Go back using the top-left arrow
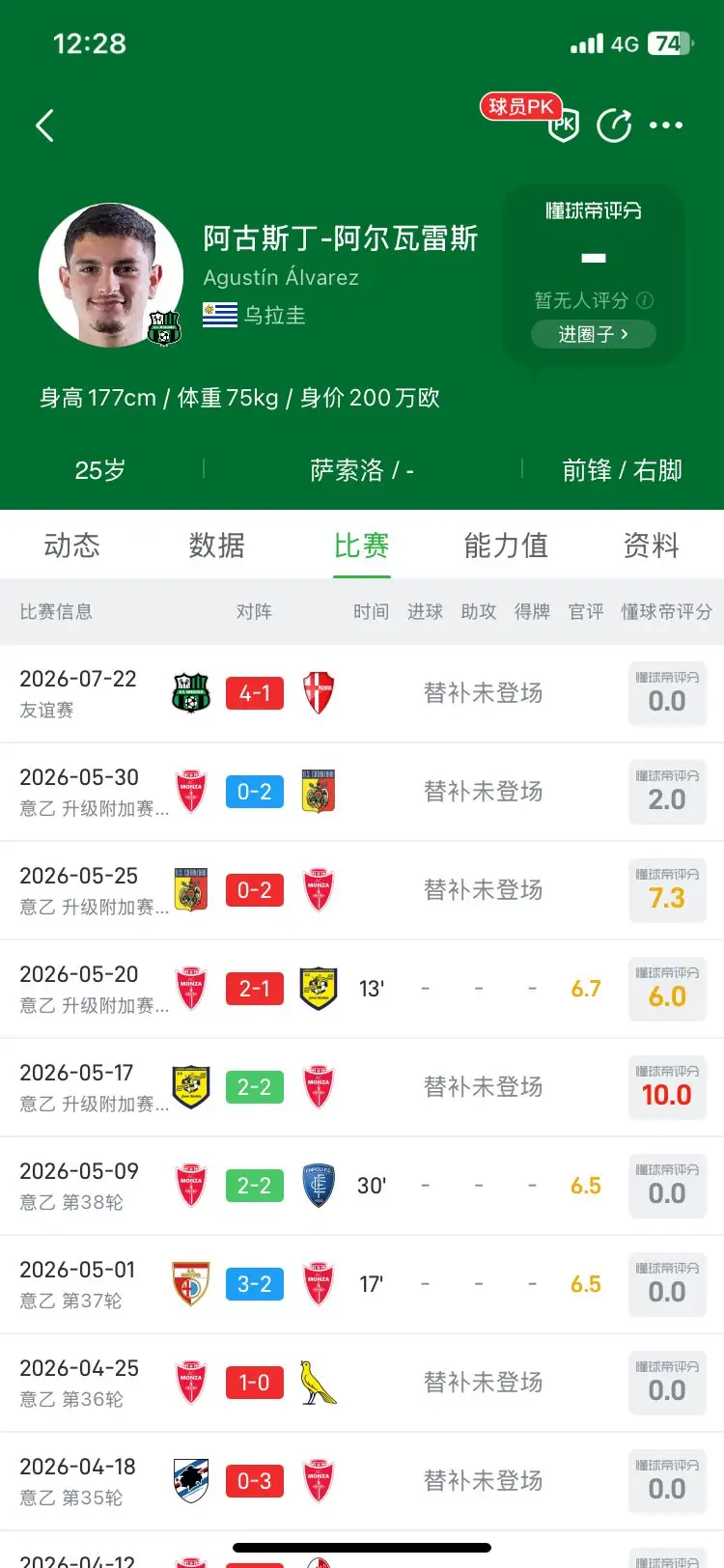 [x=44, y=126]
